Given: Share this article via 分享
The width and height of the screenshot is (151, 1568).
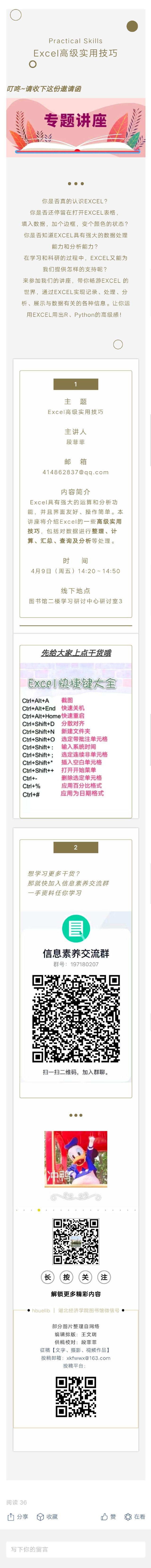Looking at the screenshot, I should (x=18, y=1516).
